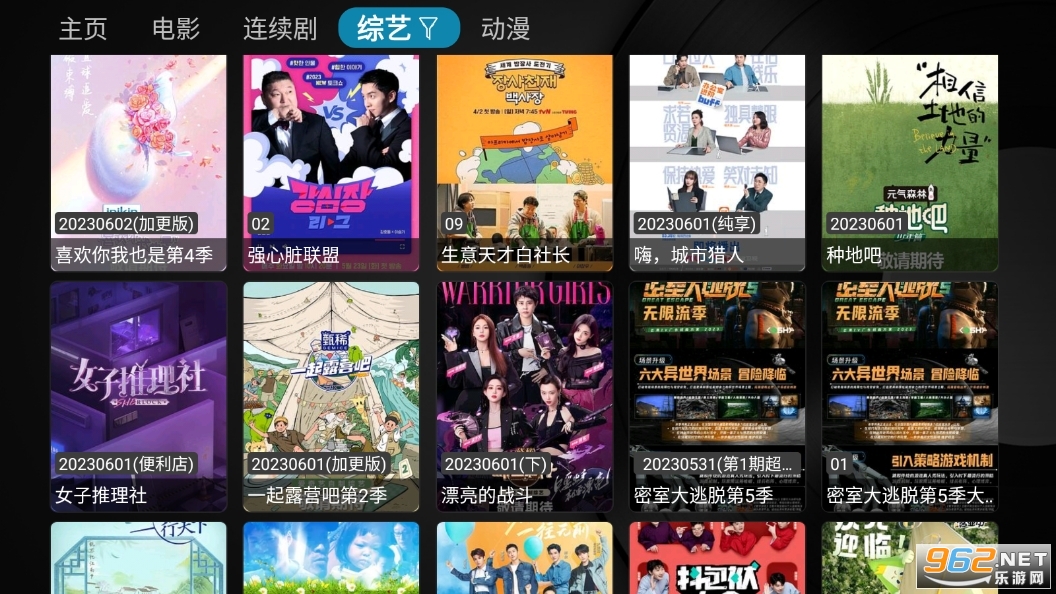Open 漂亮的战斗
Image resolution: width=1056 pixels, height=594 pixels.
pyautogui.click(x=524, y=395)
